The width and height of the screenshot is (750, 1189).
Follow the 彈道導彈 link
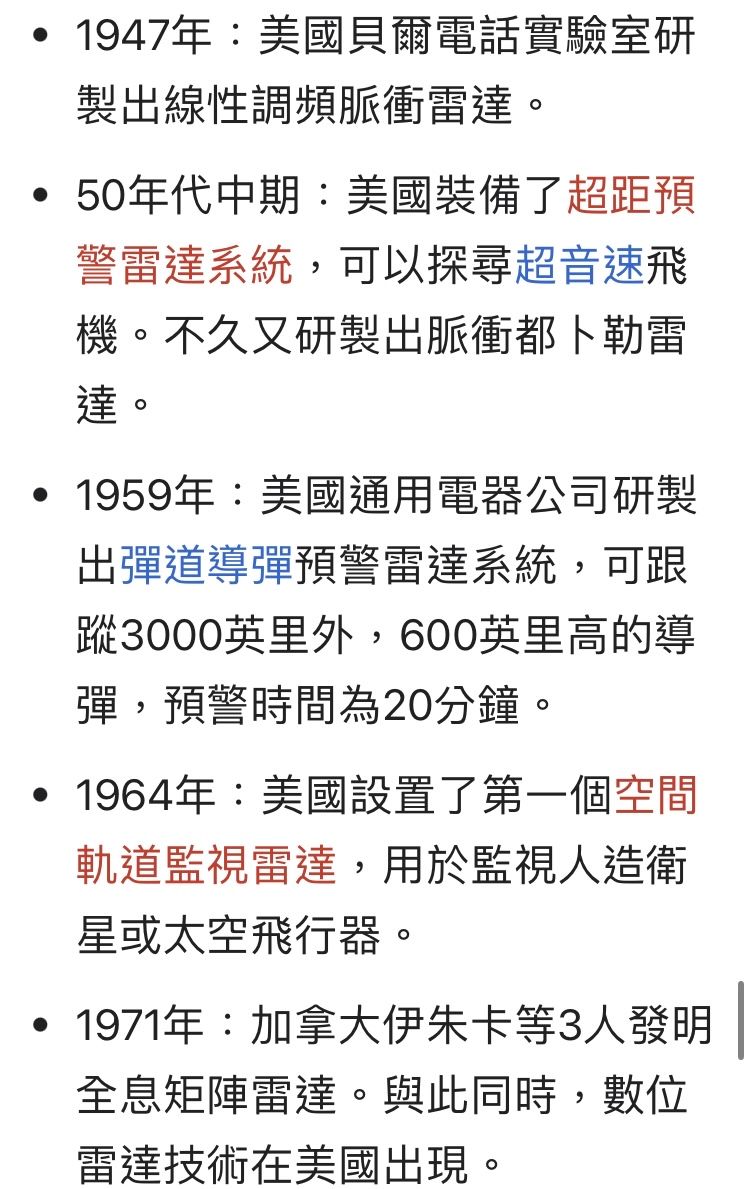[205, 568]
